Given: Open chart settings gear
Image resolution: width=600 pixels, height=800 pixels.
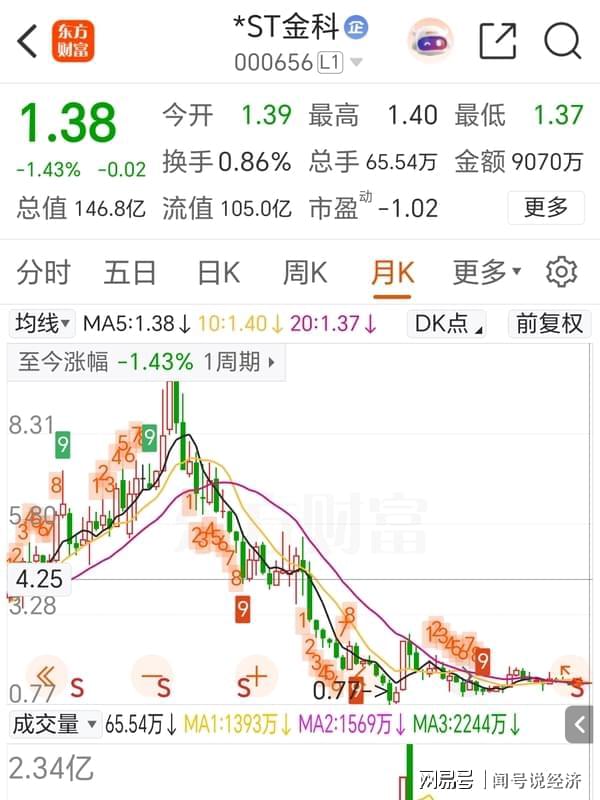Looking at the screenshot, I should click(x=562, y=272).
